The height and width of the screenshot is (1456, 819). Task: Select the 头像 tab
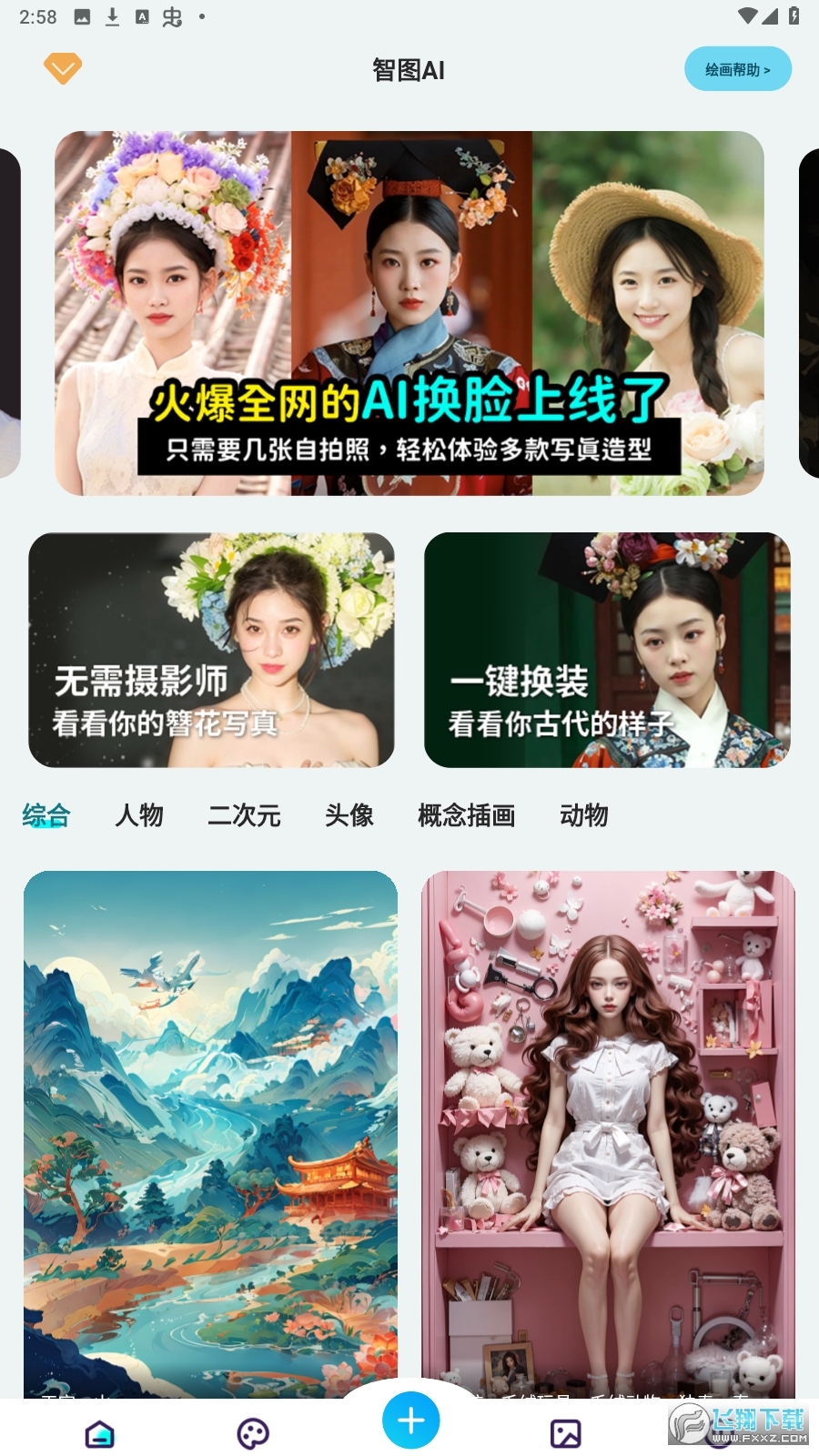coord(349,815)
